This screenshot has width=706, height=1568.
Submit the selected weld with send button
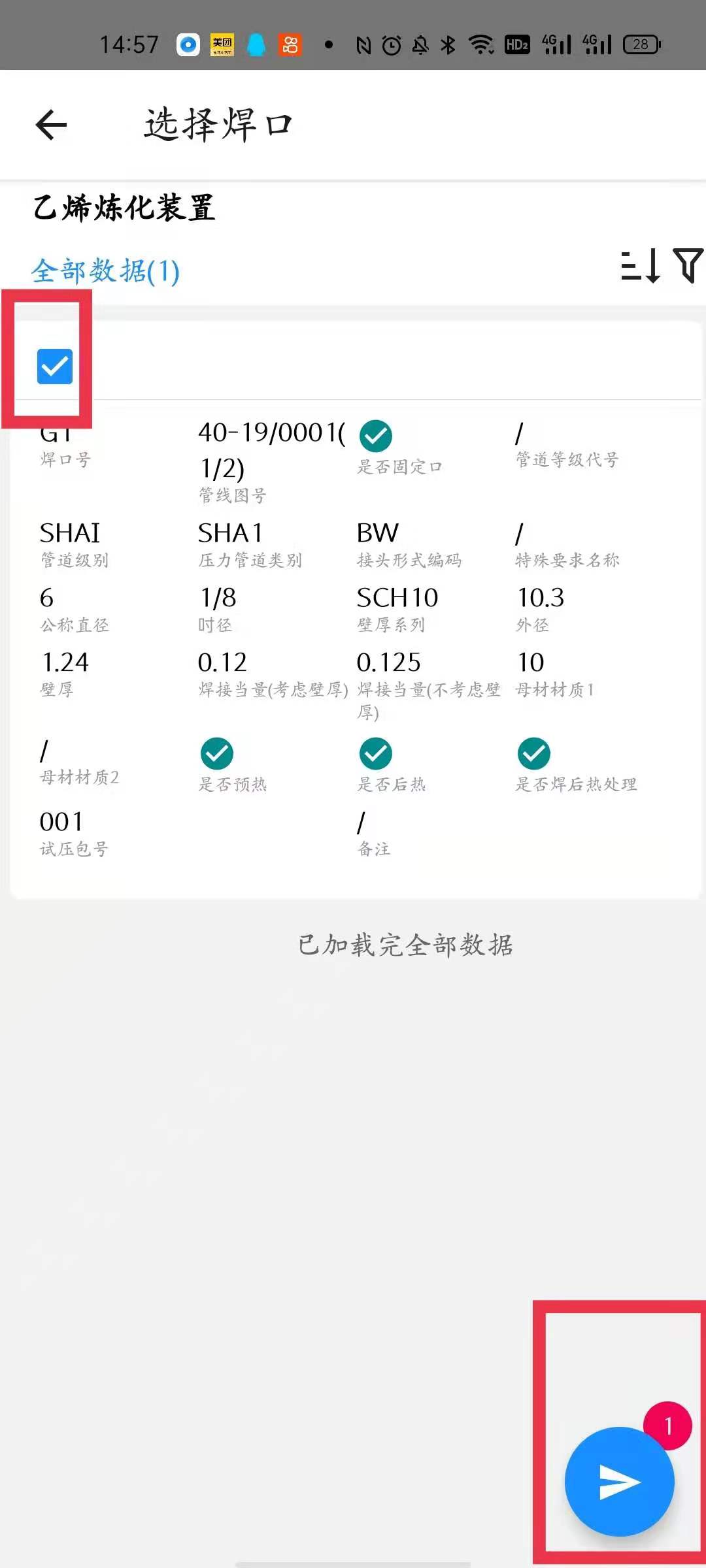click(x=618, y=1481)
